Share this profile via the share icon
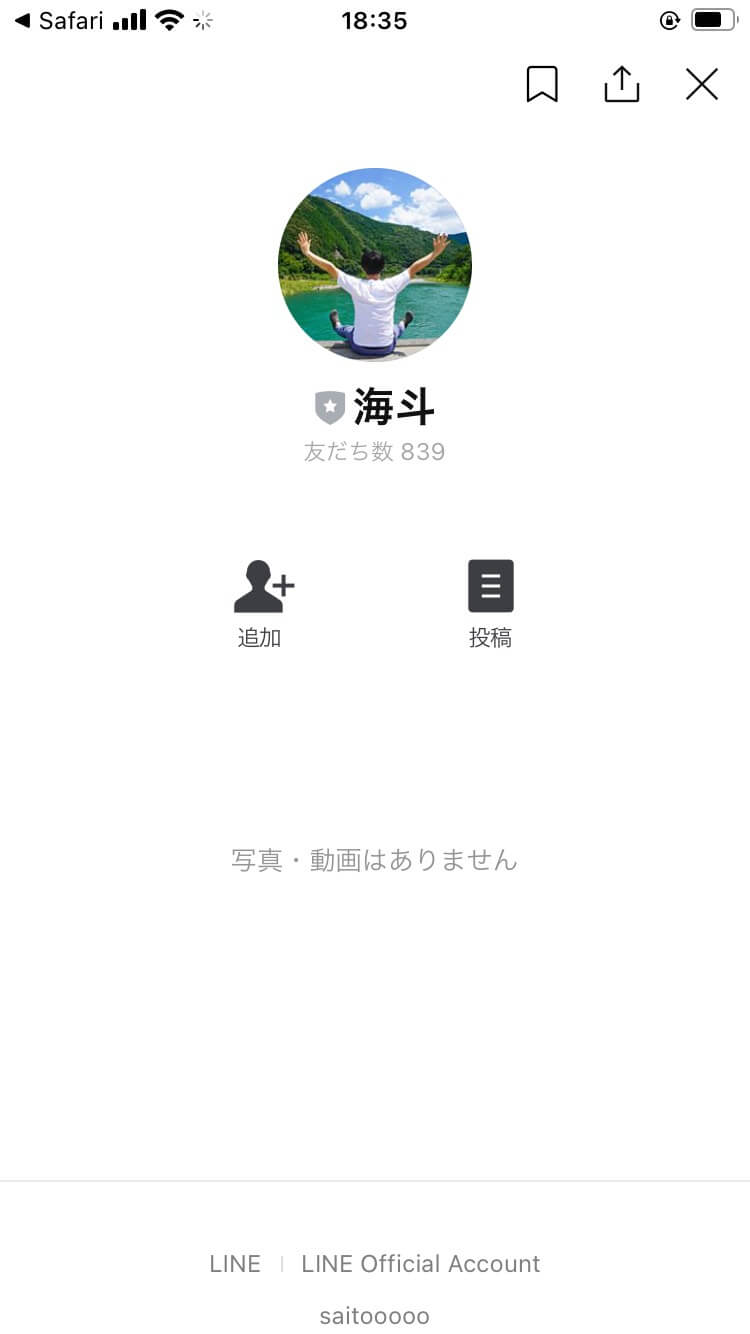This screenshot has width=750, height=1334. coord(622,84)
